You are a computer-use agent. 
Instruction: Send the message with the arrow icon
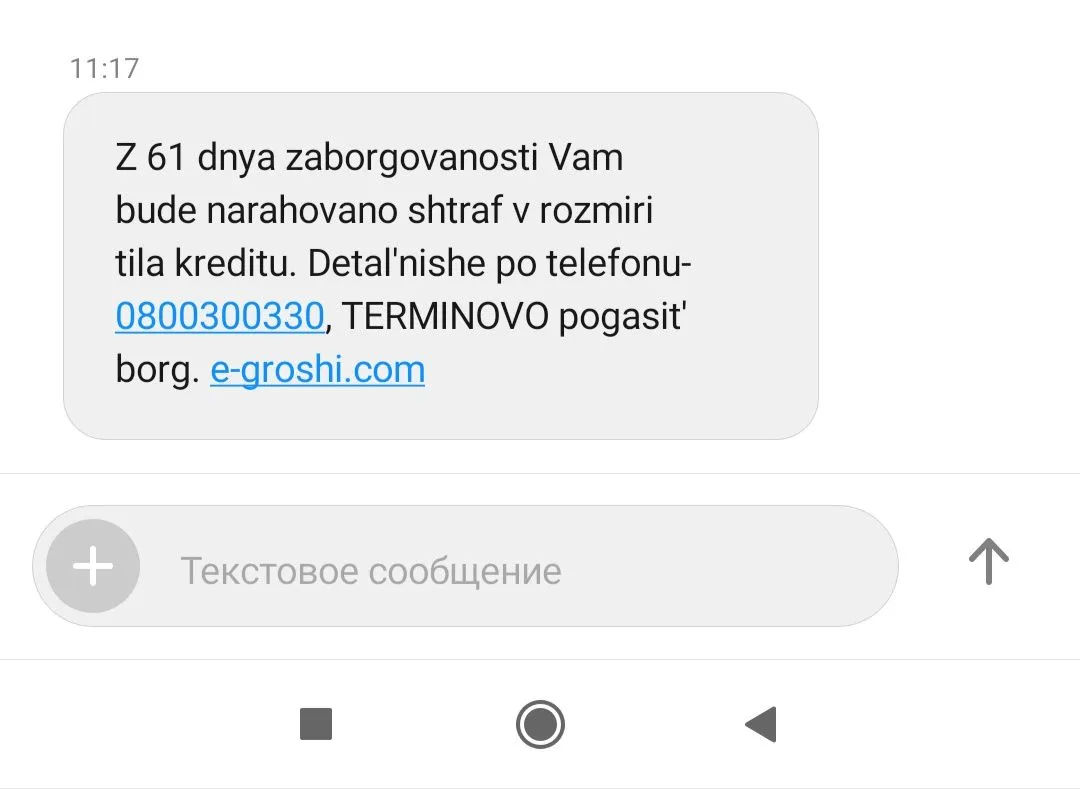(x=988, y=562)
